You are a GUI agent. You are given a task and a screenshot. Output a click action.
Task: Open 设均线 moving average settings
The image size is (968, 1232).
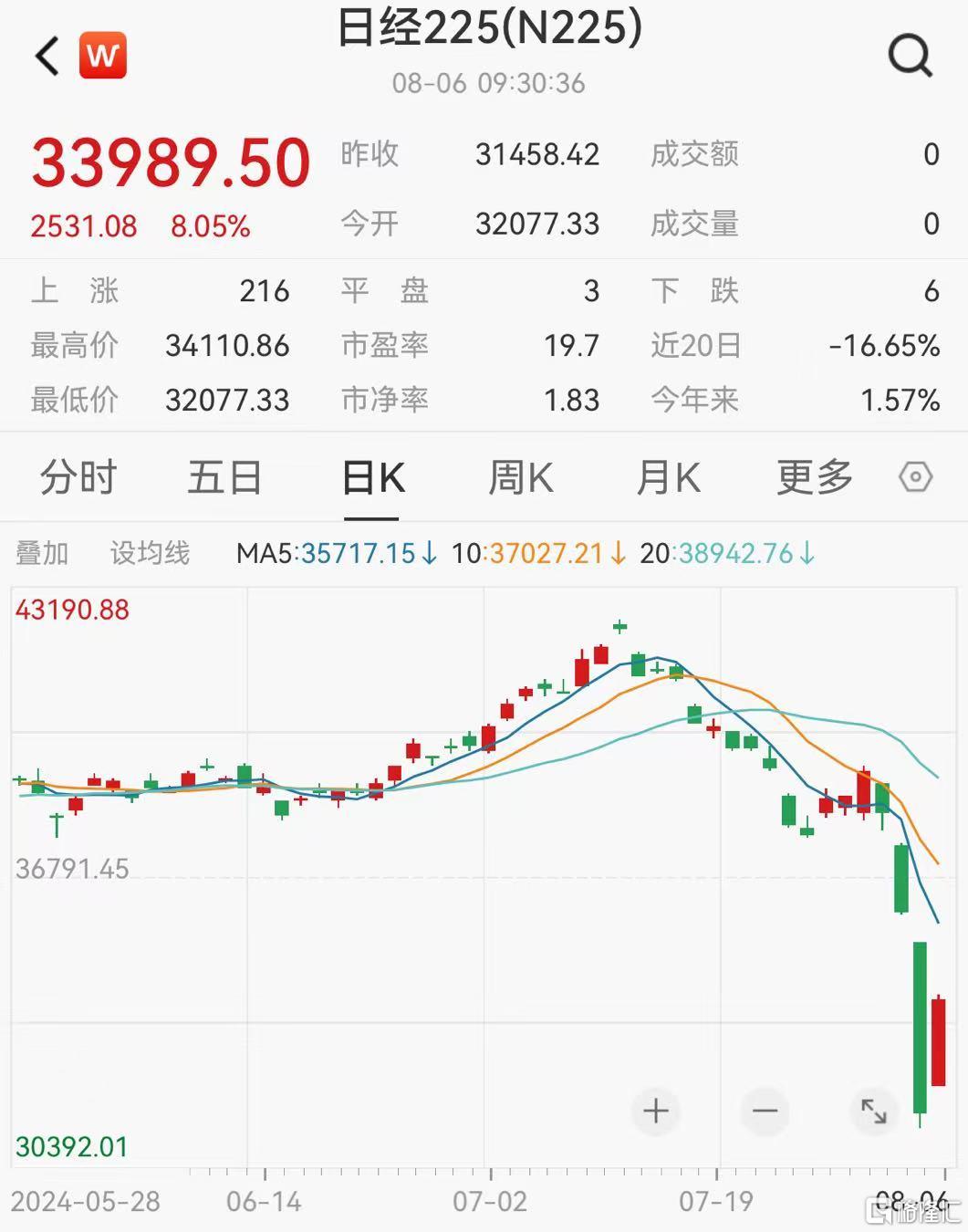(x=150, y=553)
